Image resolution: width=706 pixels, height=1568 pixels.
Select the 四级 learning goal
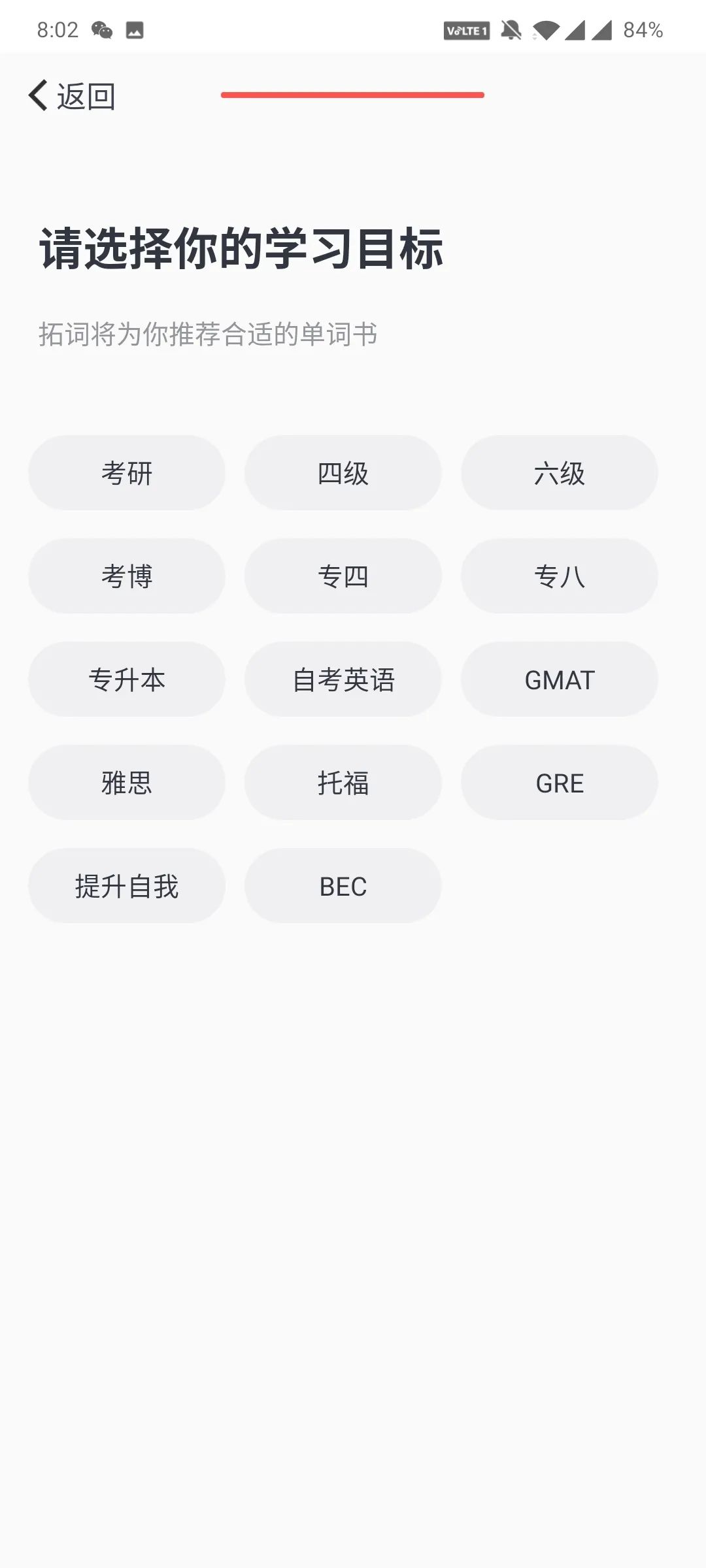coord(343,472)
